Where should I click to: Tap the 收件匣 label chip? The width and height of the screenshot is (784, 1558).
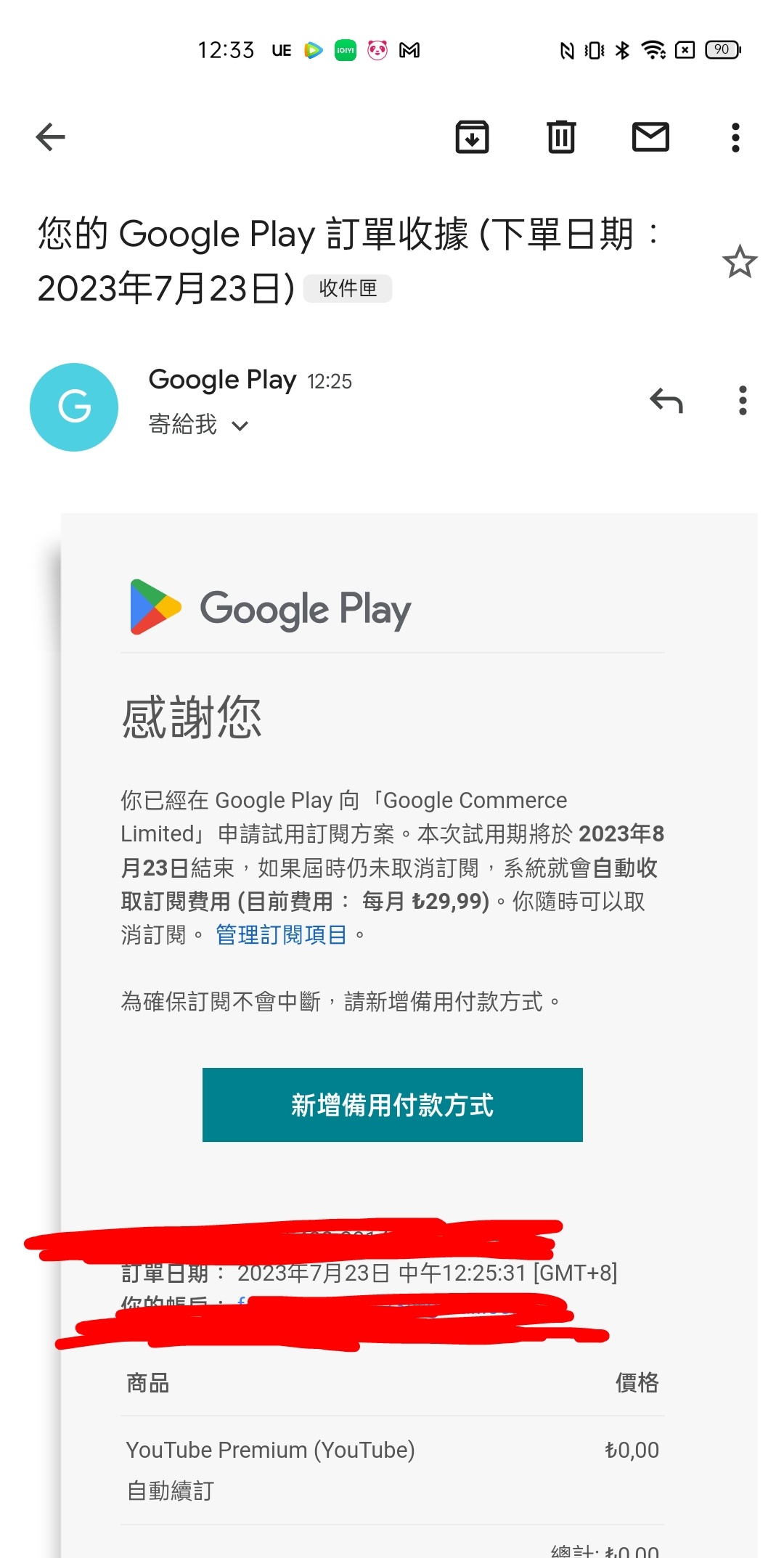point(348,288)
